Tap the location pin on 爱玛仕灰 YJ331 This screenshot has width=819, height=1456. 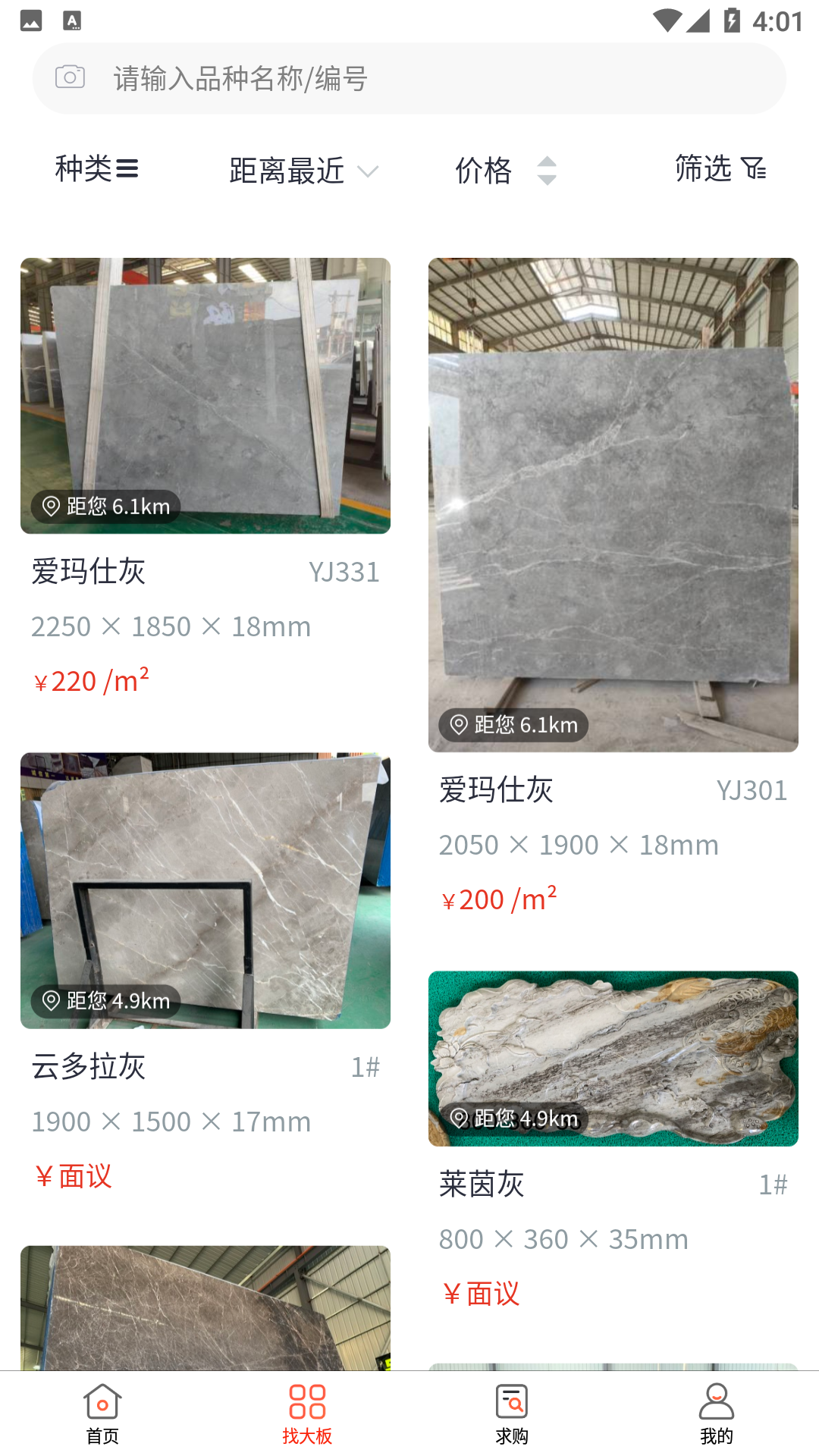[x=52, y=505]
